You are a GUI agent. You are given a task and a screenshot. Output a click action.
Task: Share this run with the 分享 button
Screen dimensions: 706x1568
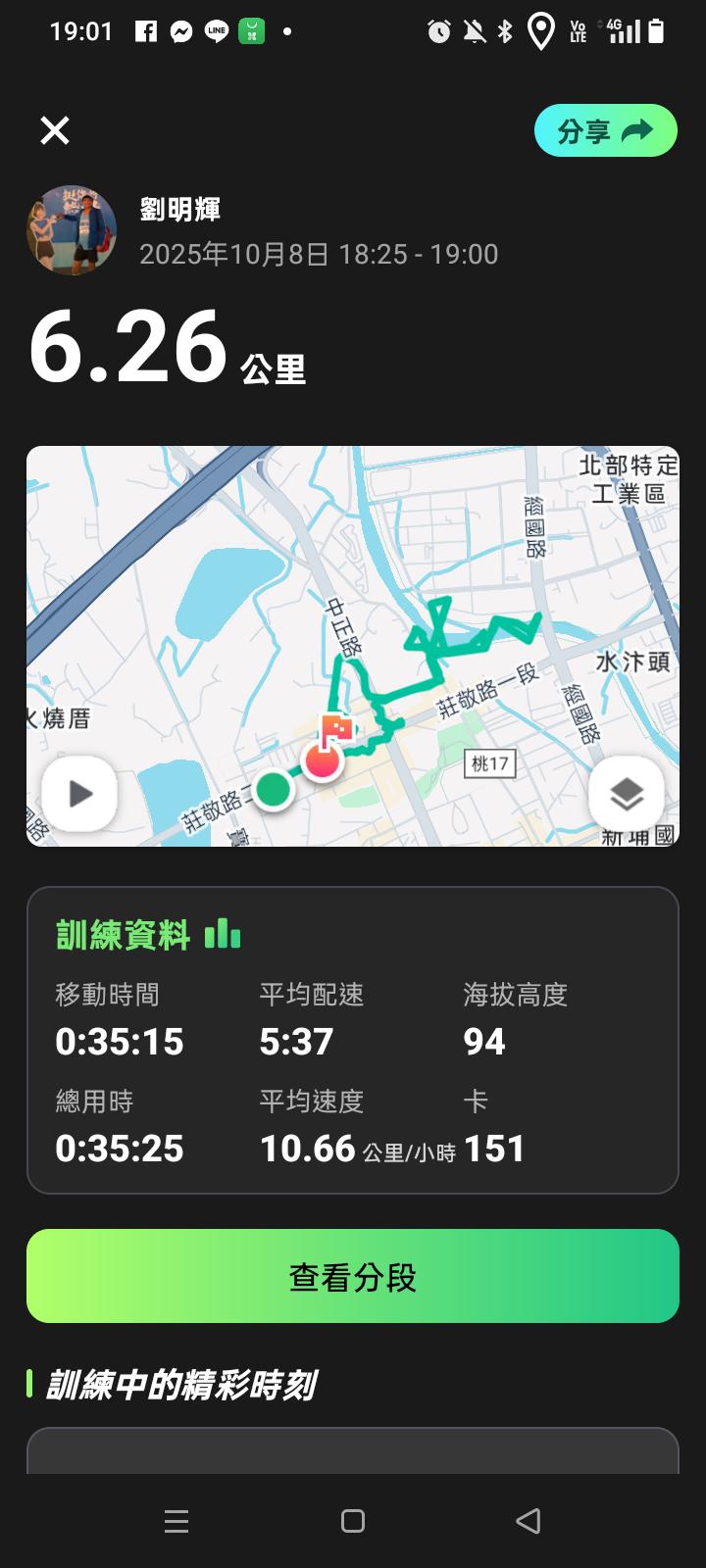[x=605, y=131]
